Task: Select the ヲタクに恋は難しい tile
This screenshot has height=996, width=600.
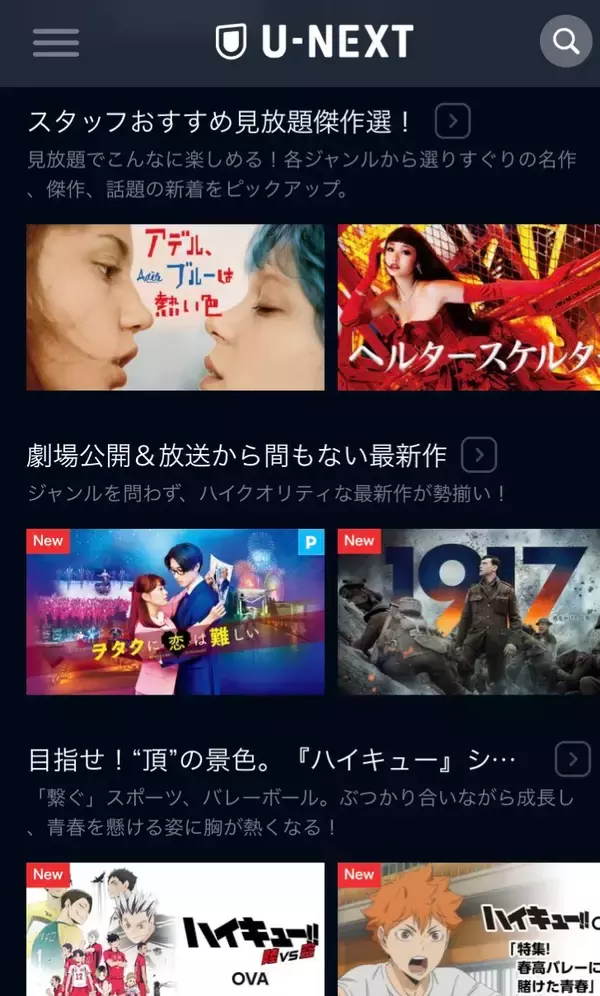Action: [x=175, y=612]
